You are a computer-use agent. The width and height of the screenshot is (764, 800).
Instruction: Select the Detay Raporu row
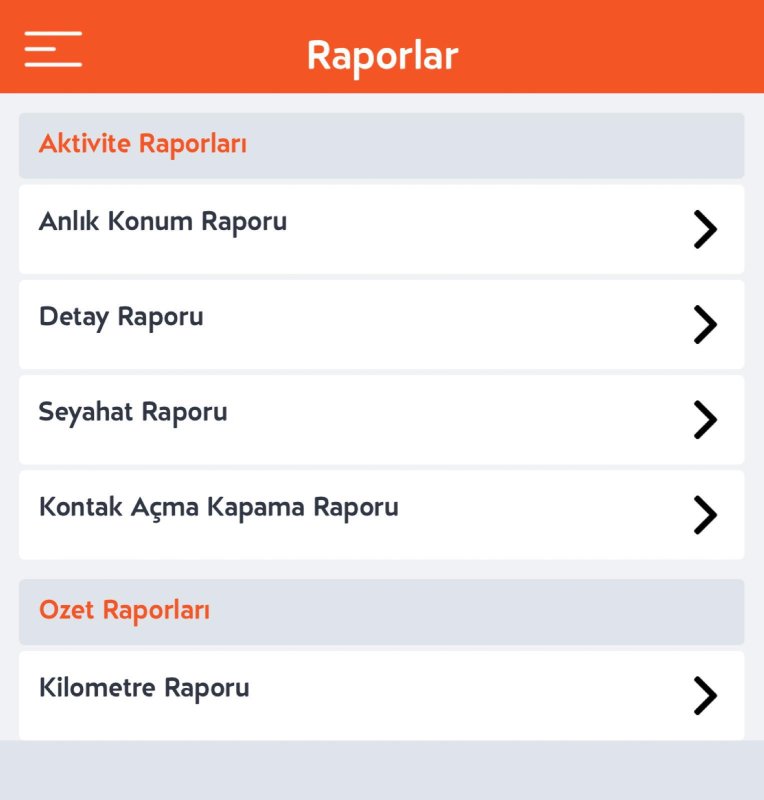coord(381,324)
